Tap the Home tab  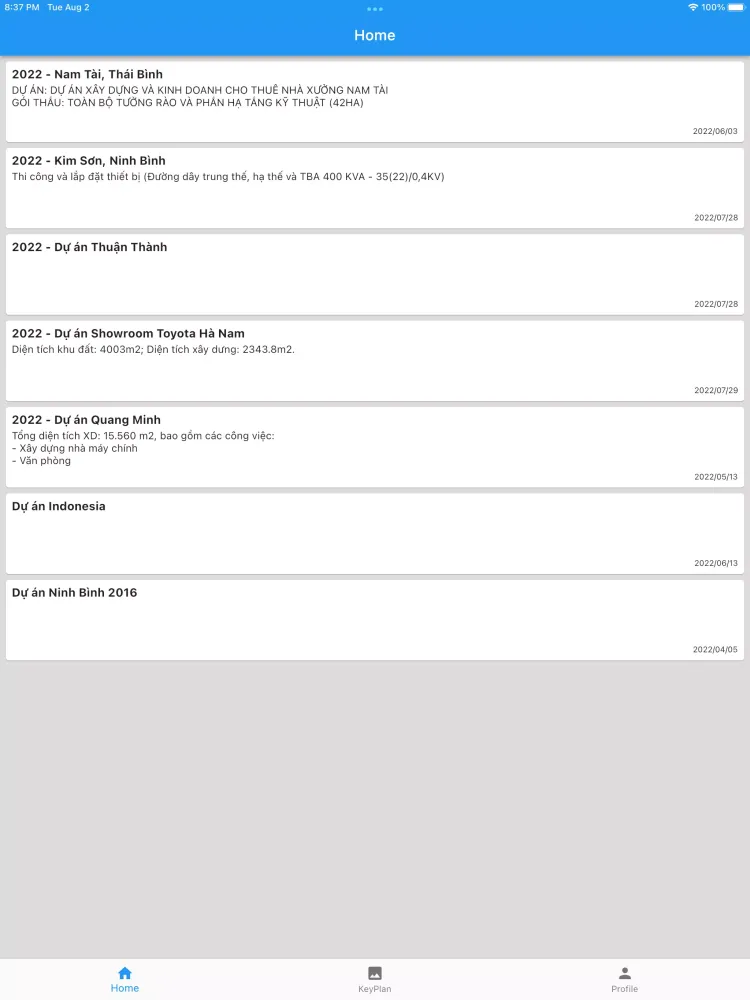pos(125,979)
